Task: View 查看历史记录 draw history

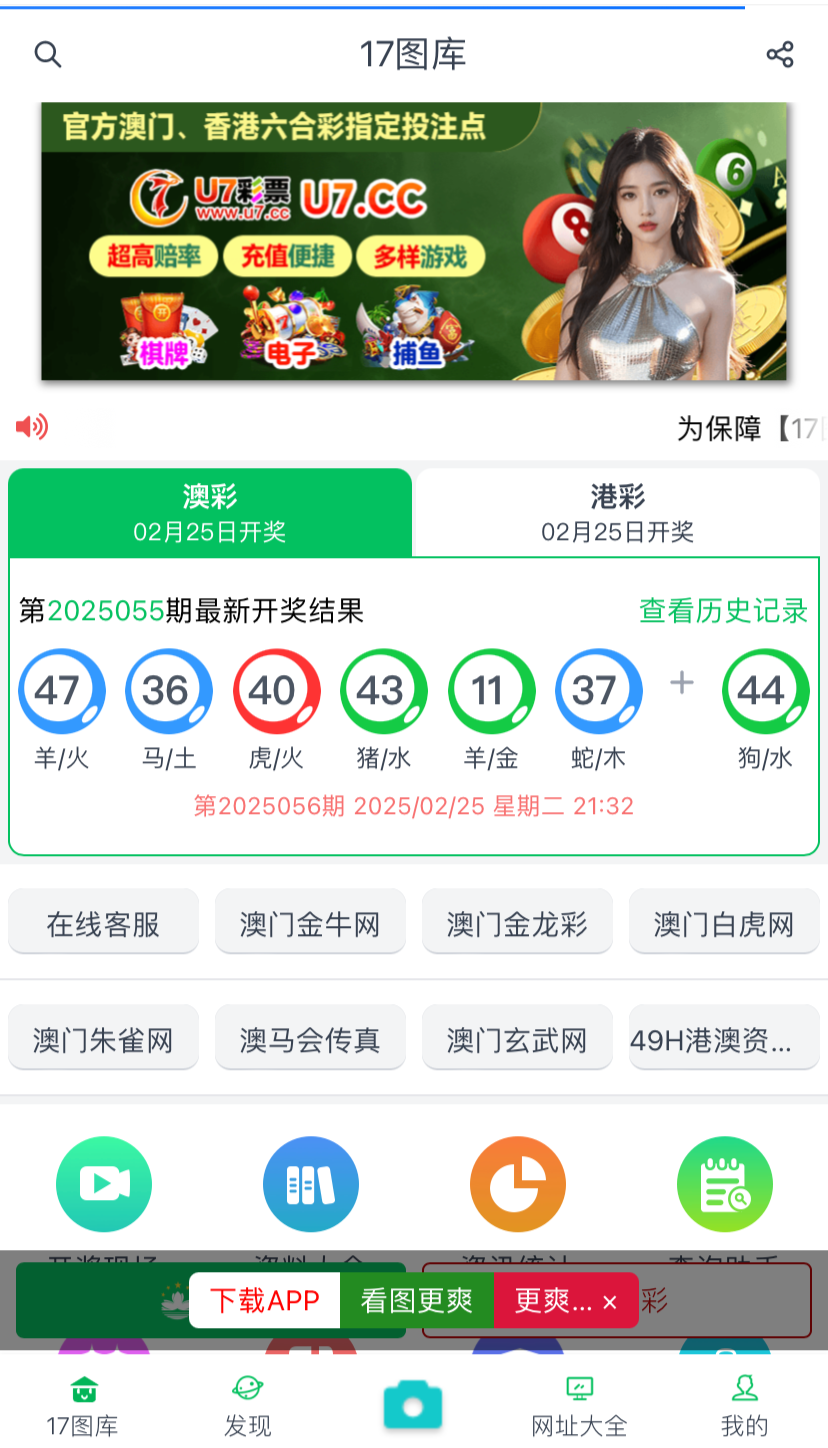Action: coord(723,610)
